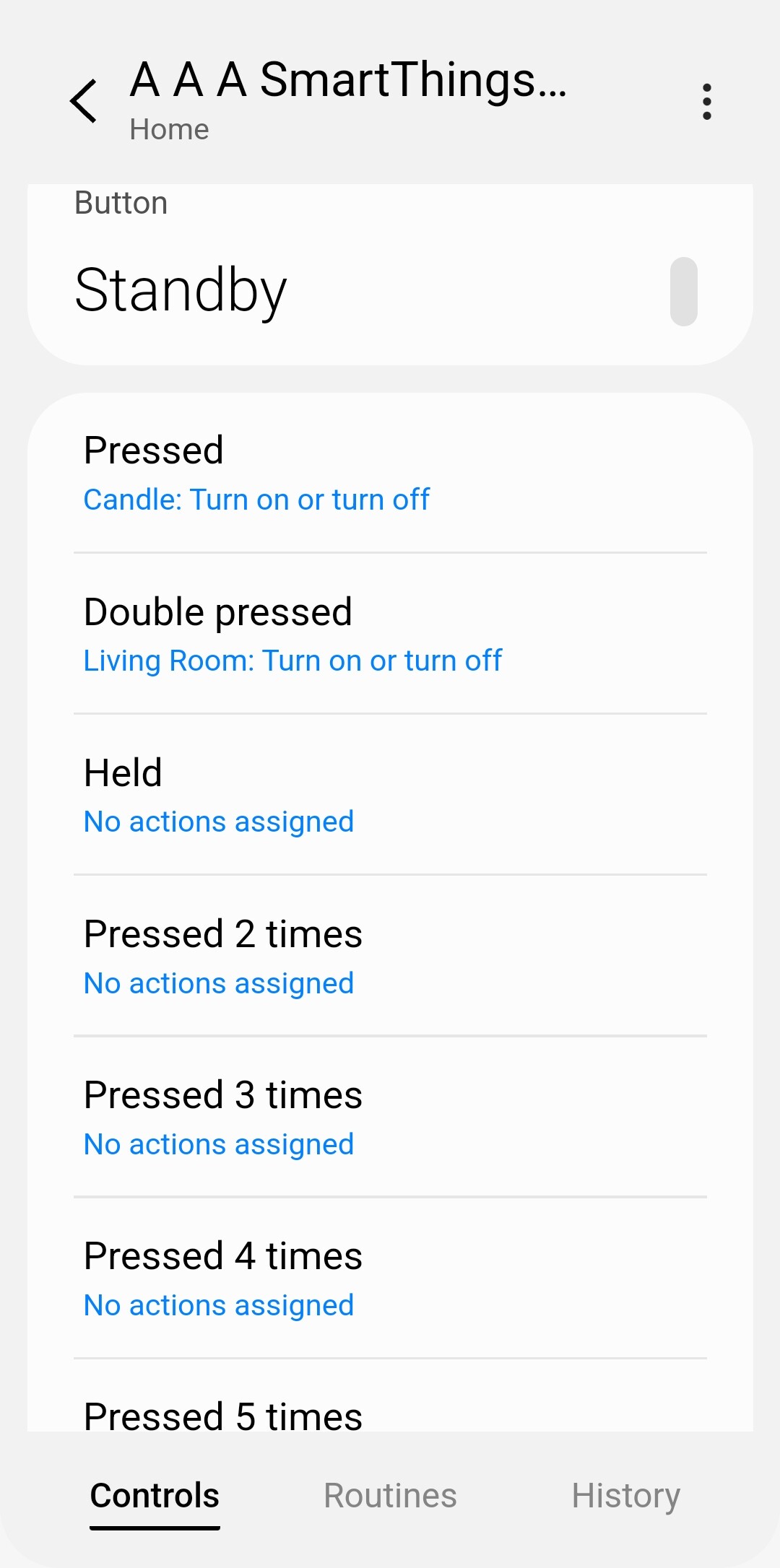Open the Double pressed action settings
This screenshot has width=780, height=1568.
(390, 634)
